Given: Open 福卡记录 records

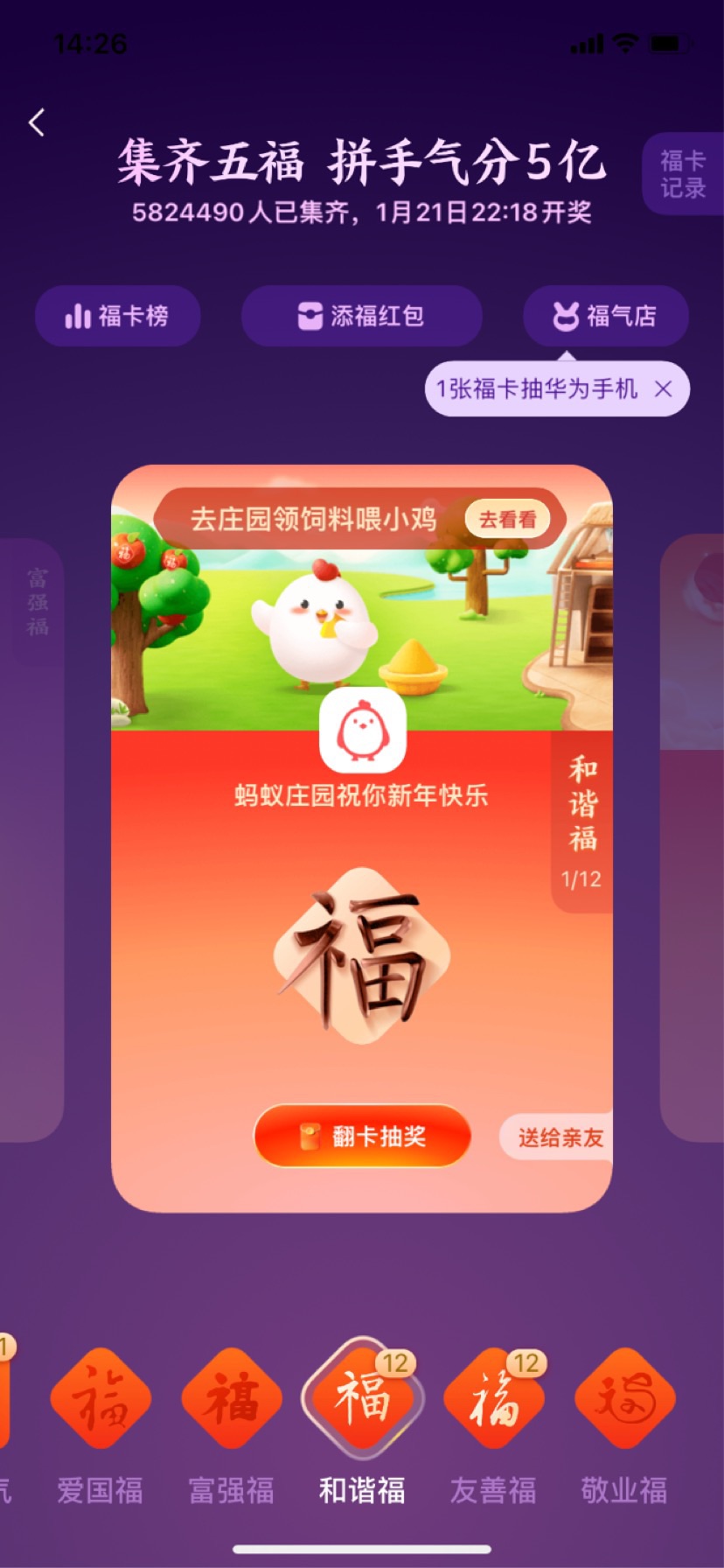Looking at the screenshot, I should pos(683,174).
